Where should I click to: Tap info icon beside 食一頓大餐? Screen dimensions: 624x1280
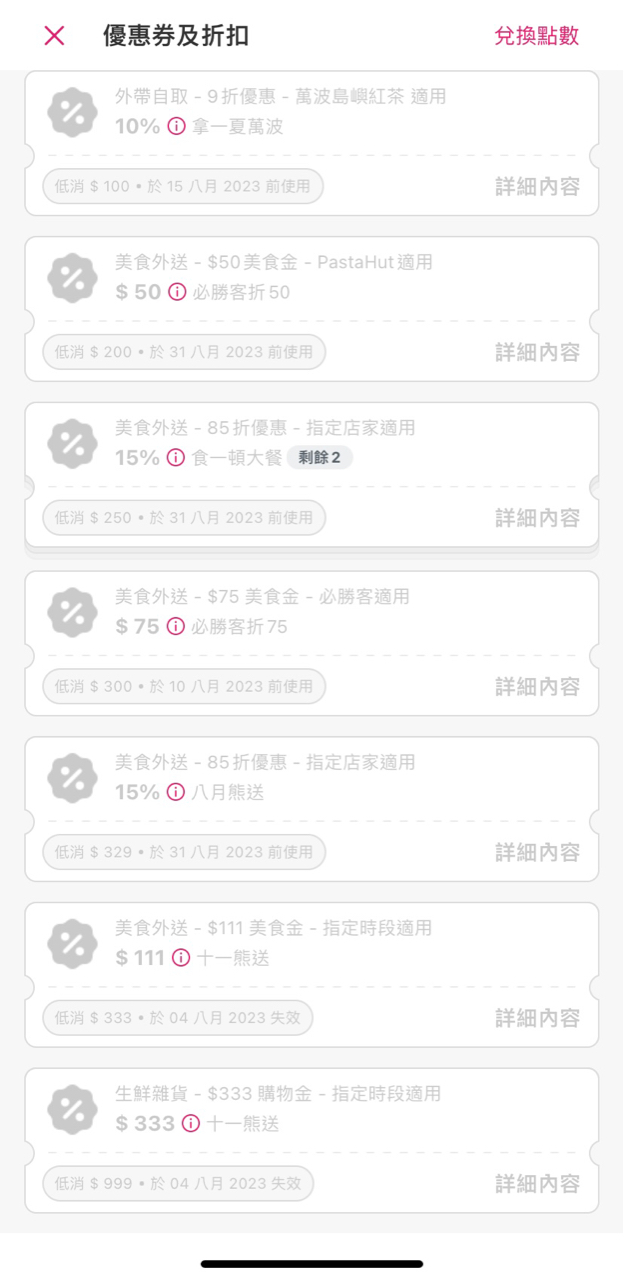(176, 457)
